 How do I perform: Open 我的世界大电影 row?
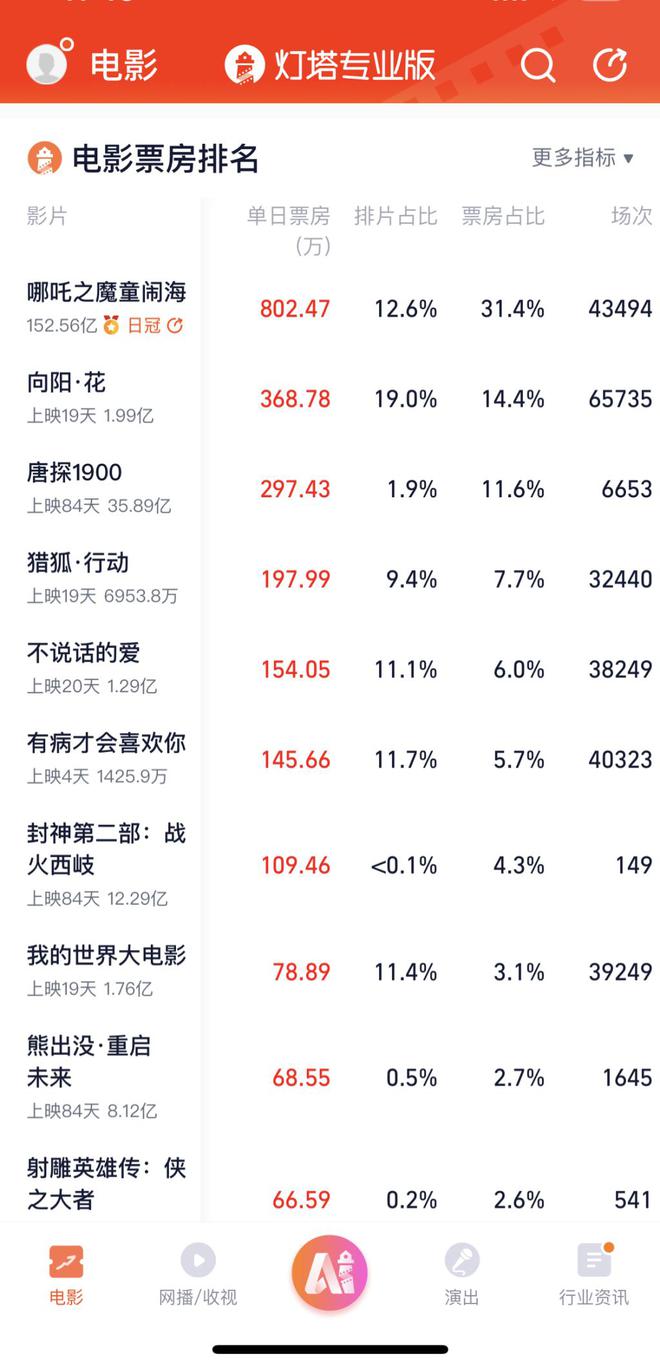point(330,971)
